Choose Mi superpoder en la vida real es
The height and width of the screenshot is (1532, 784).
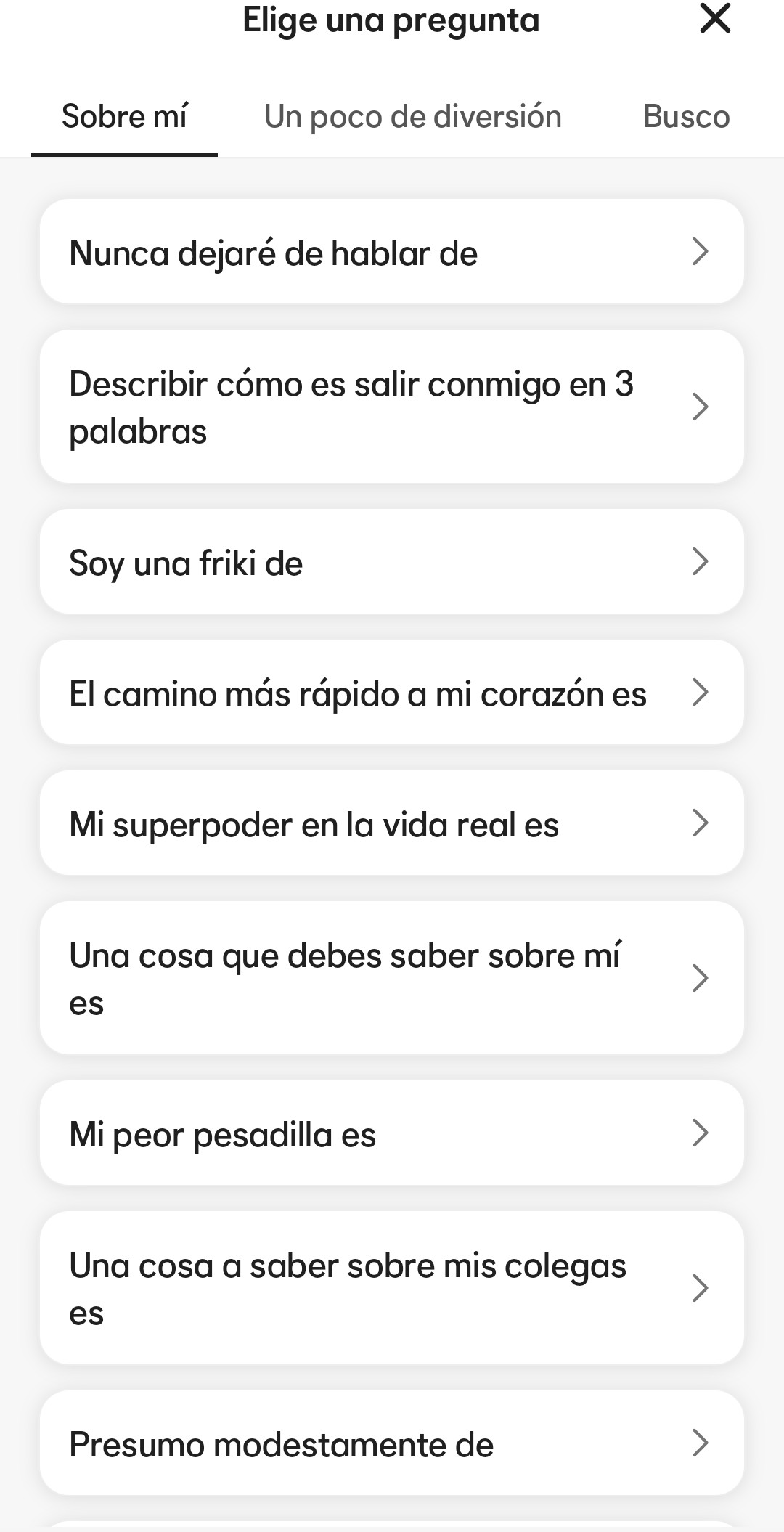pyautogui.click(x=392, y=823)
